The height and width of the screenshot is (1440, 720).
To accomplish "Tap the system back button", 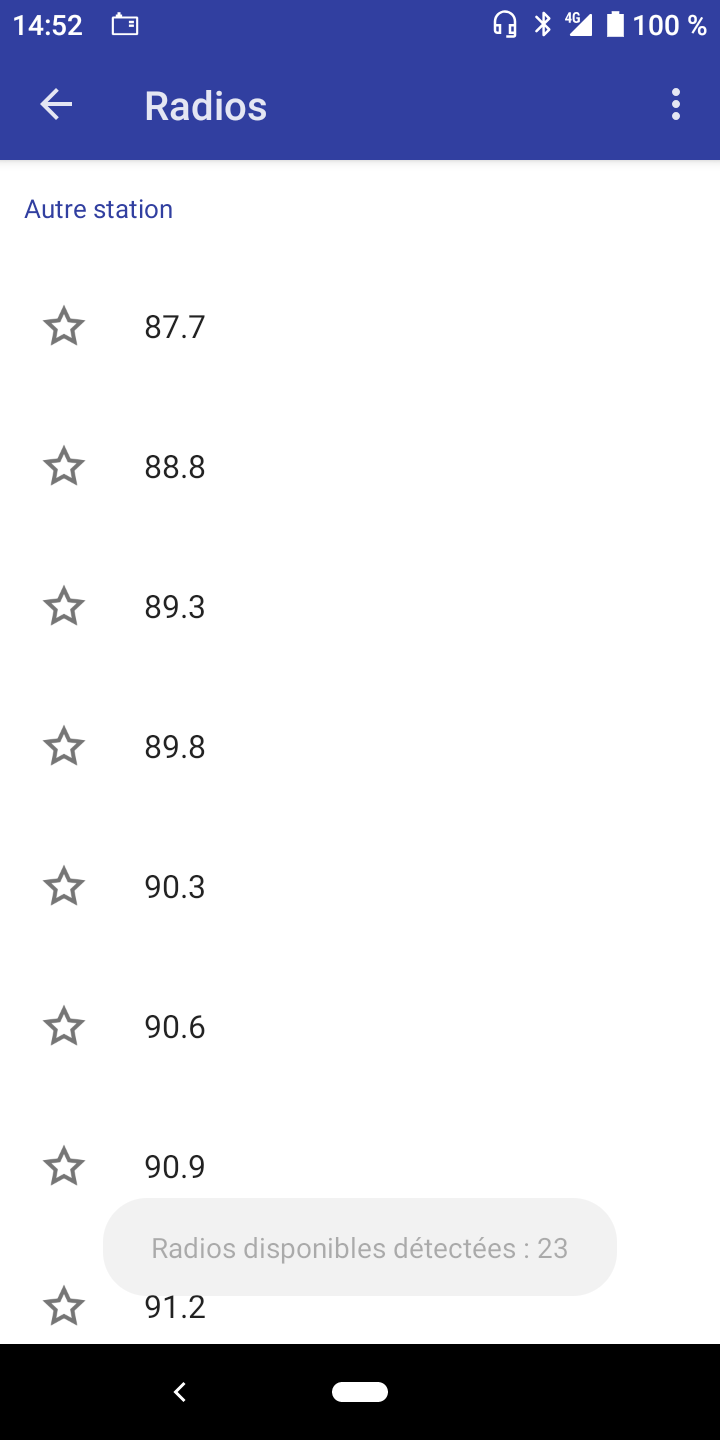I will coord(180,1392).
